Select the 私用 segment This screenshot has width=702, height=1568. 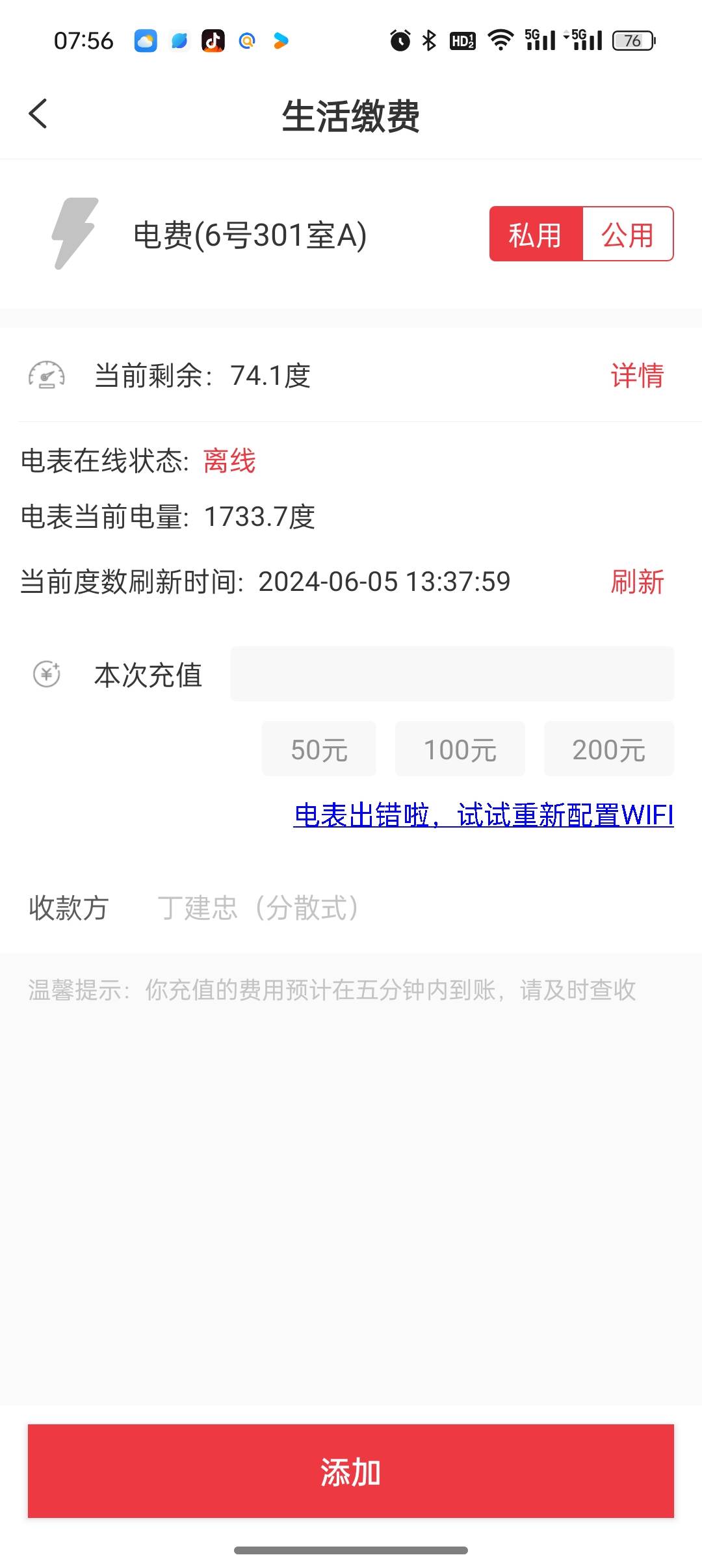[x=536, y=235]
